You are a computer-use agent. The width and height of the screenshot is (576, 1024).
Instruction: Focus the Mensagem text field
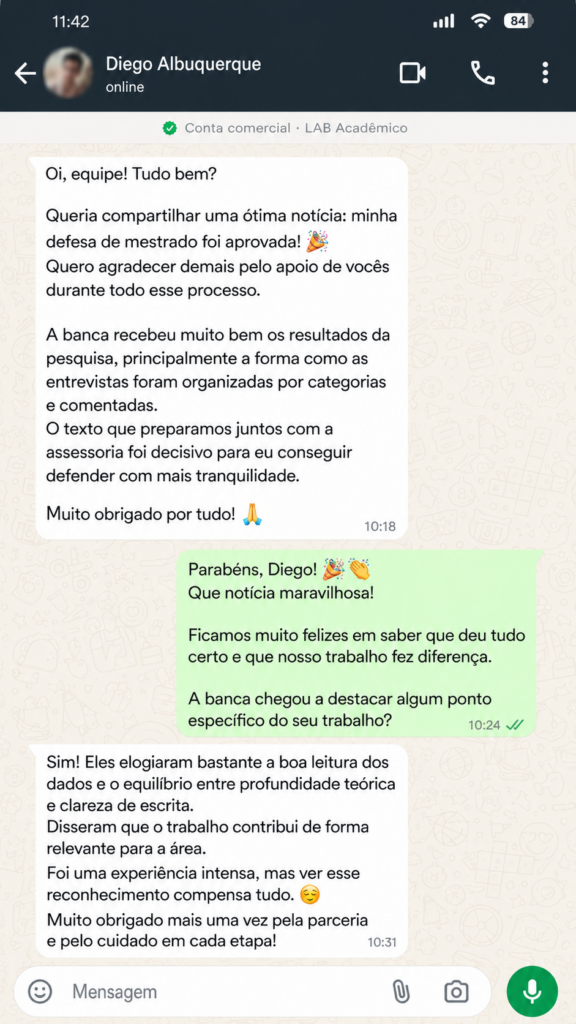tap(222, 991)
